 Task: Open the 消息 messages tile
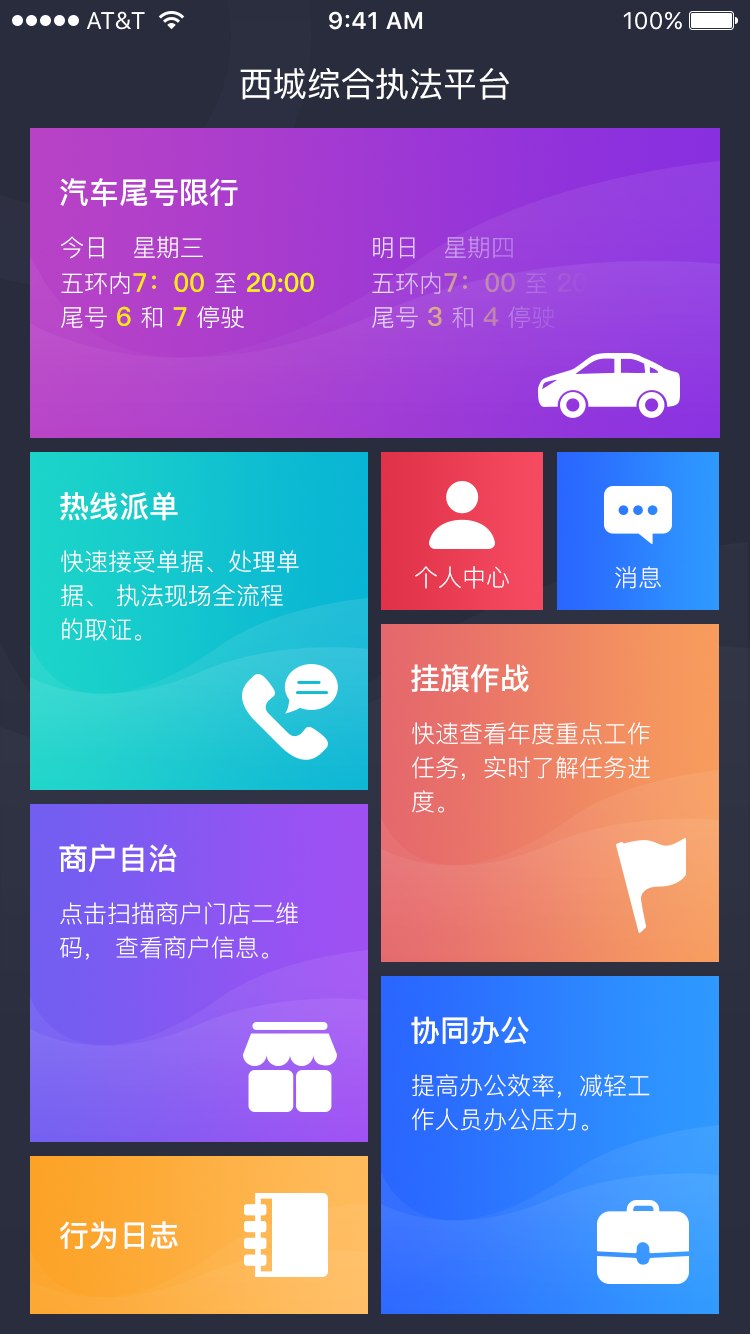tap(638, 531)
